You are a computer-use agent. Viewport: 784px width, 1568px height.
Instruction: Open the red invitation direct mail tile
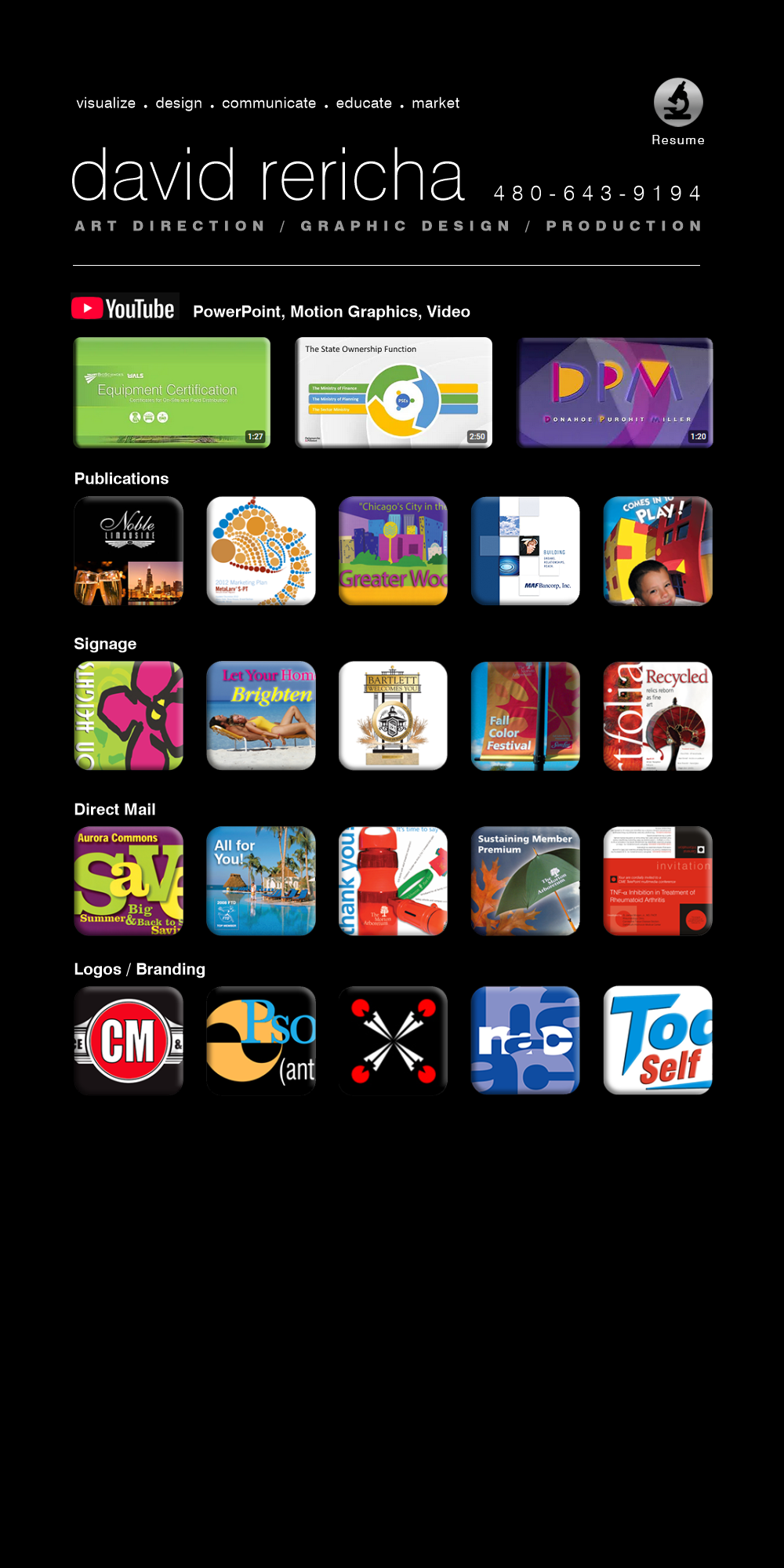[x=658, y=881]
